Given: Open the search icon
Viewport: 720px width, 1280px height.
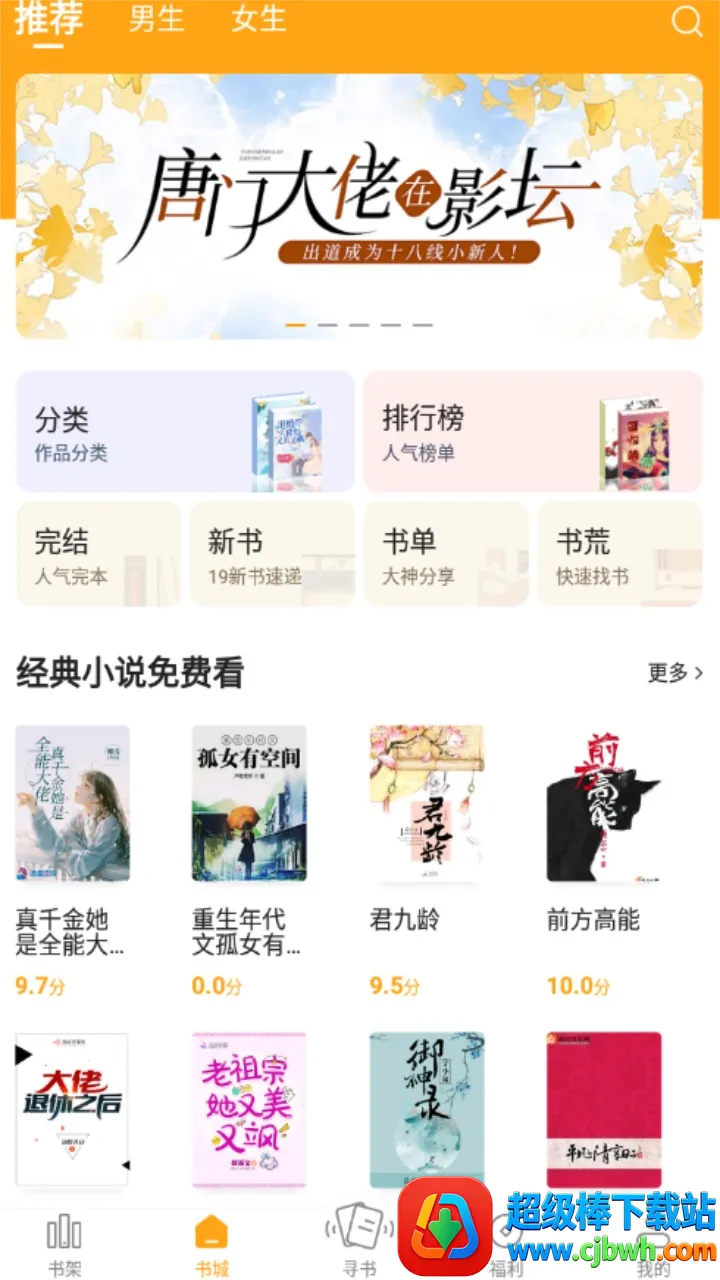Looking at the screenshot, I should pos(687,22).
